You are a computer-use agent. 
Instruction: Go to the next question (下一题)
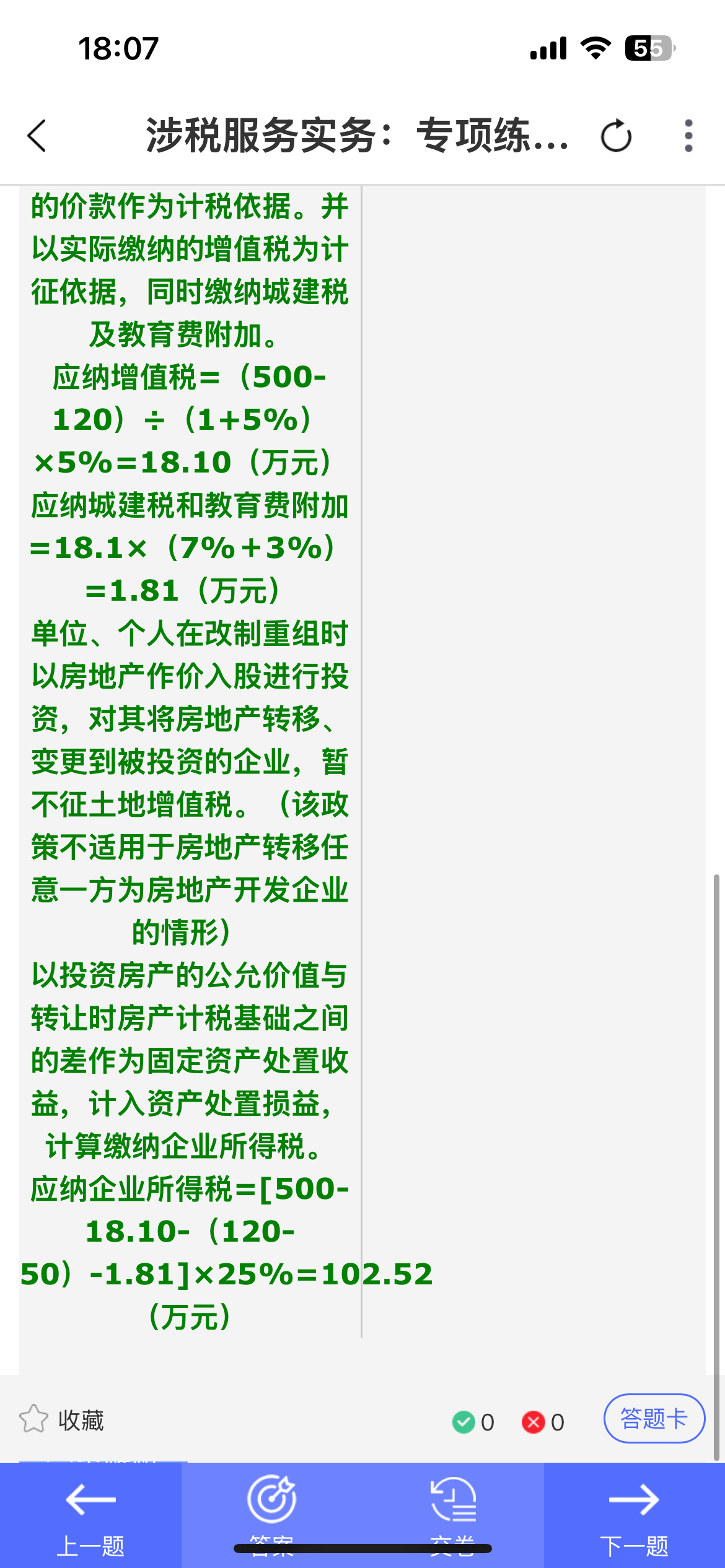(635, 1515)
